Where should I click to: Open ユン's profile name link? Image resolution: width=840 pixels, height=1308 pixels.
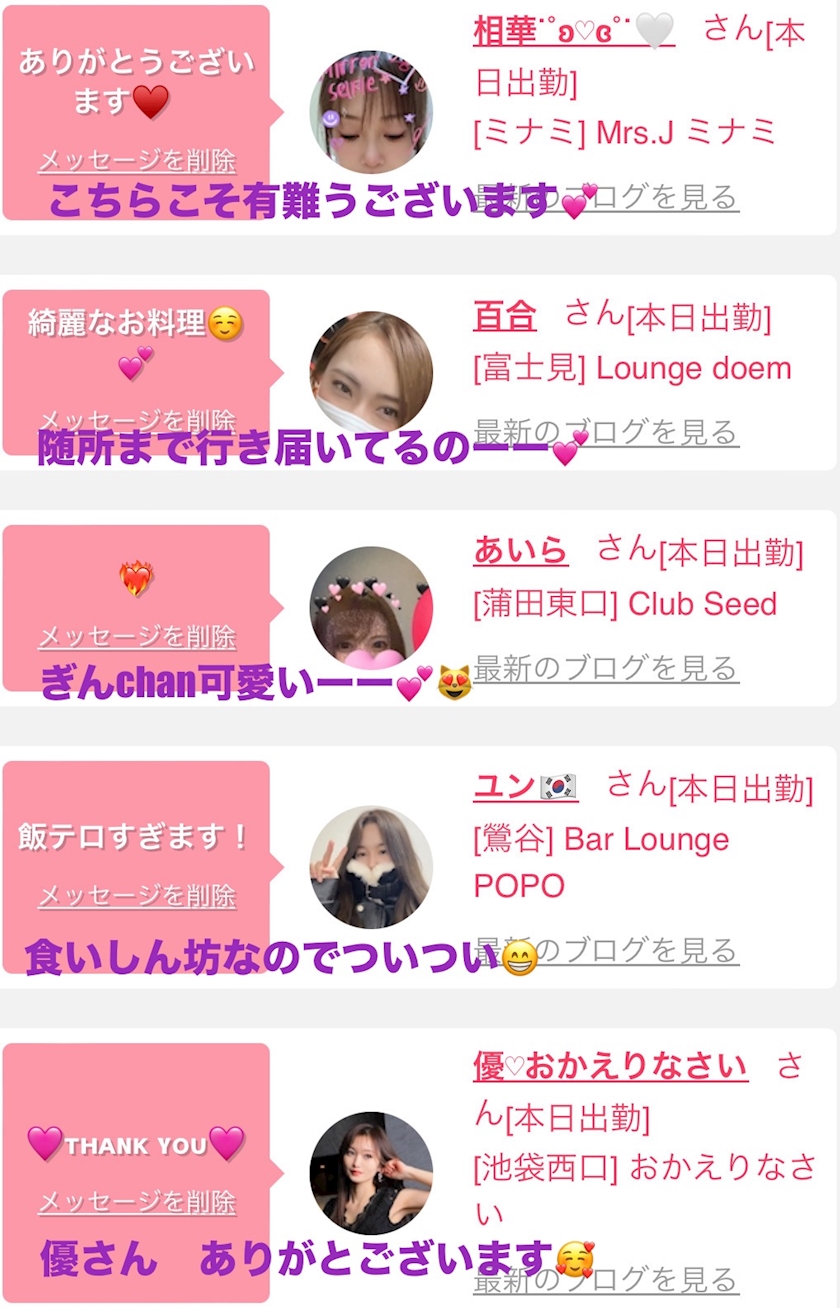coord(525,787)
